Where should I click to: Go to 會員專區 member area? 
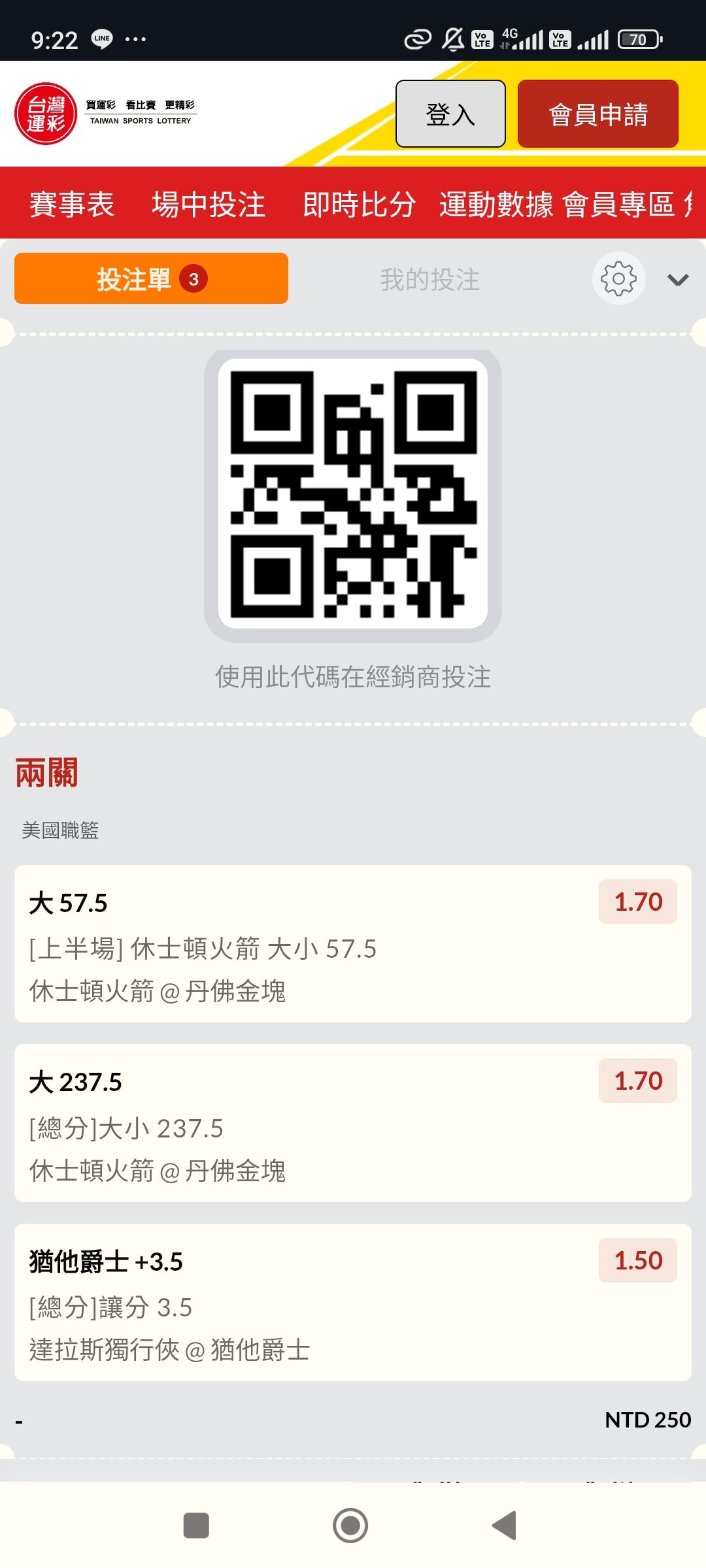(x=618, y=204)
